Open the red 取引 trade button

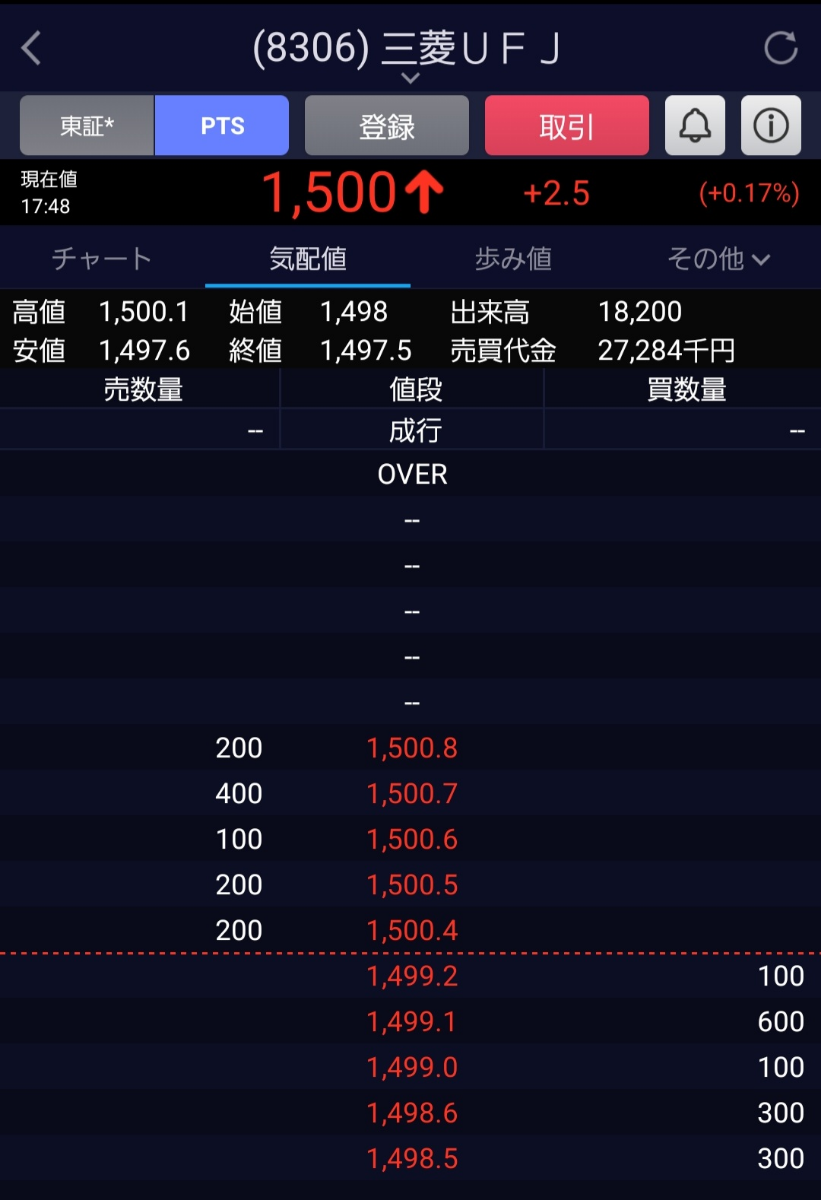coord(567,125)
